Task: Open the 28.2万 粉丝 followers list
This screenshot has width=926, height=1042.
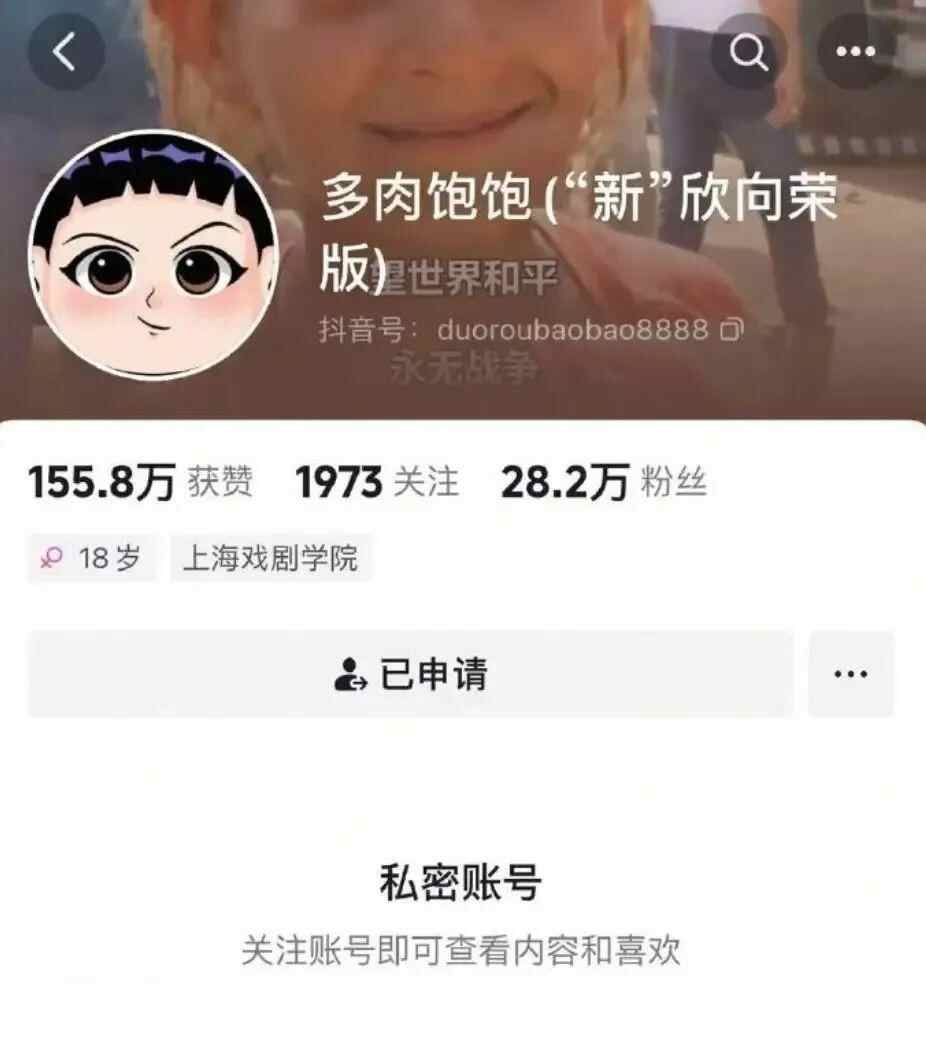Action: pyautogui.click(x=604, y=483)
